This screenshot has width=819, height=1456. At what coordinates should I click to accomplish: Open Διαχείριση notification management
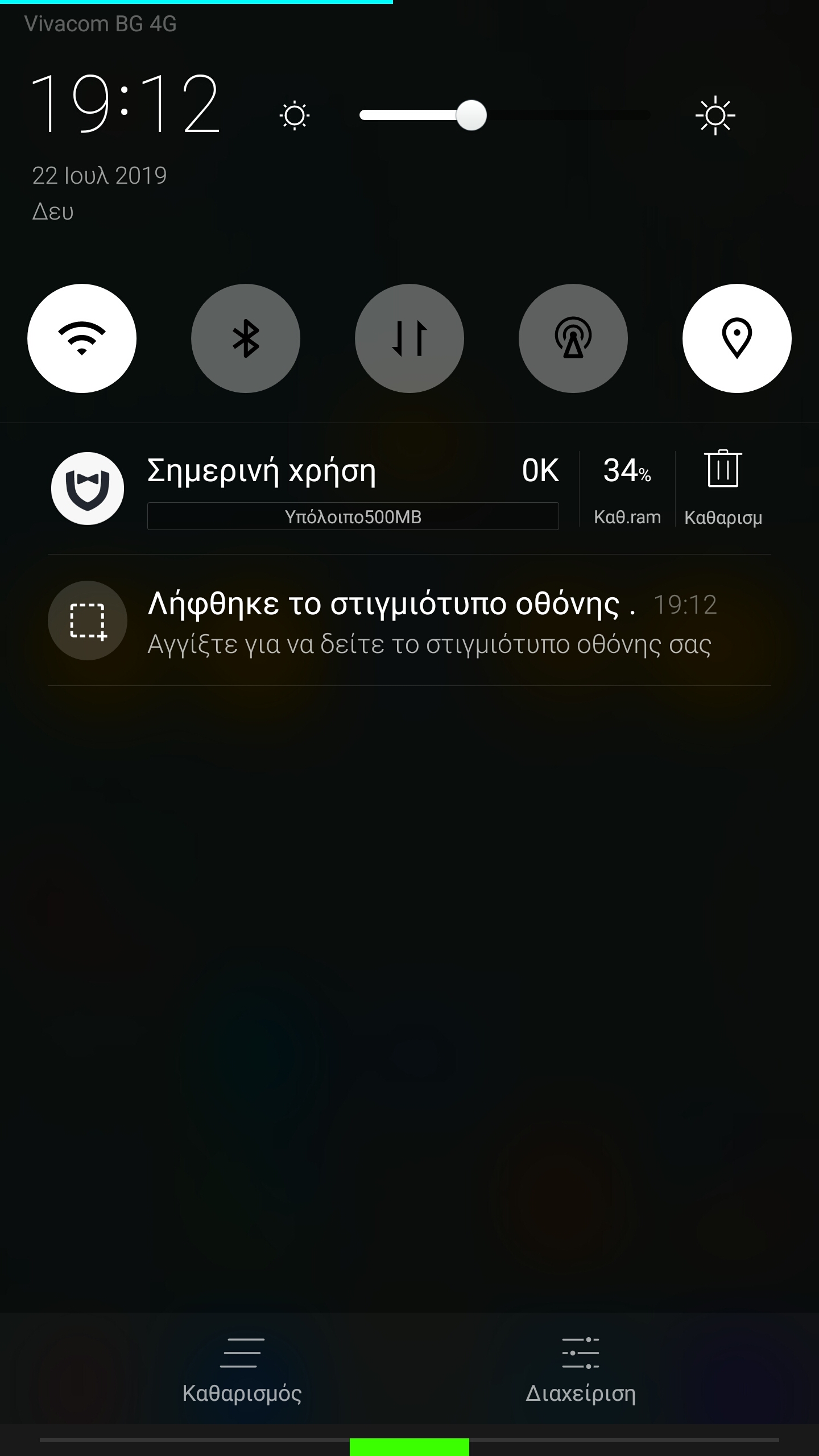point(580,1372)
